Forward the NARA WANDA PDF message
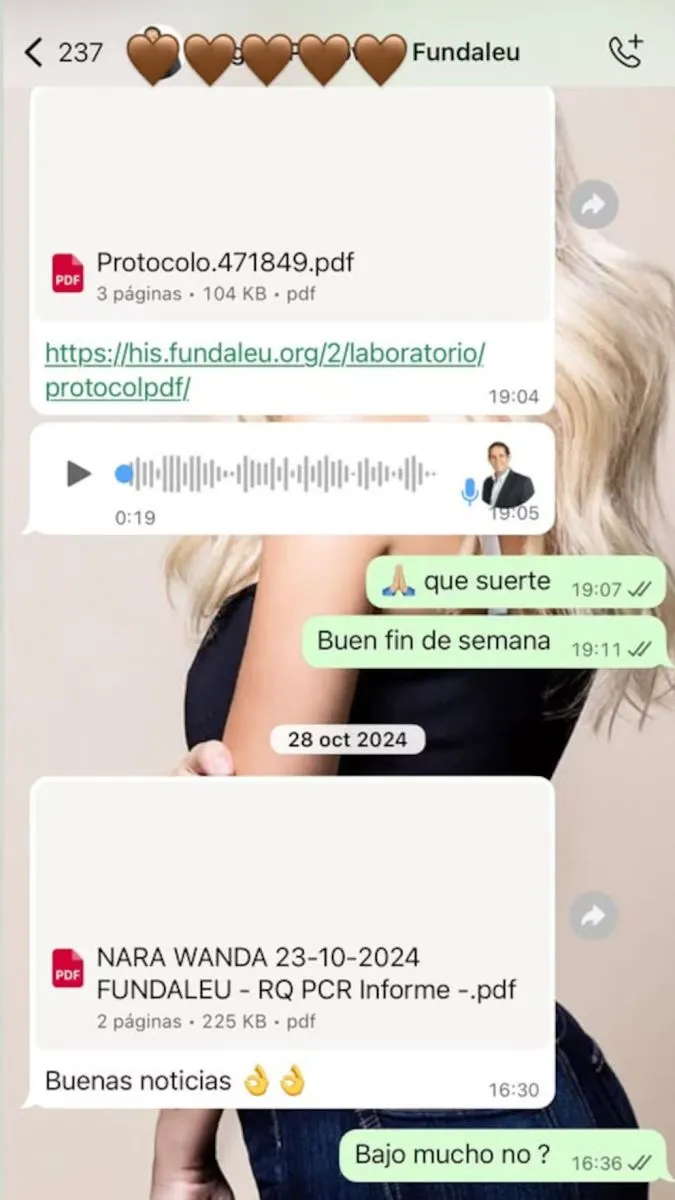675x1200 pixels. tap(594, 916)
